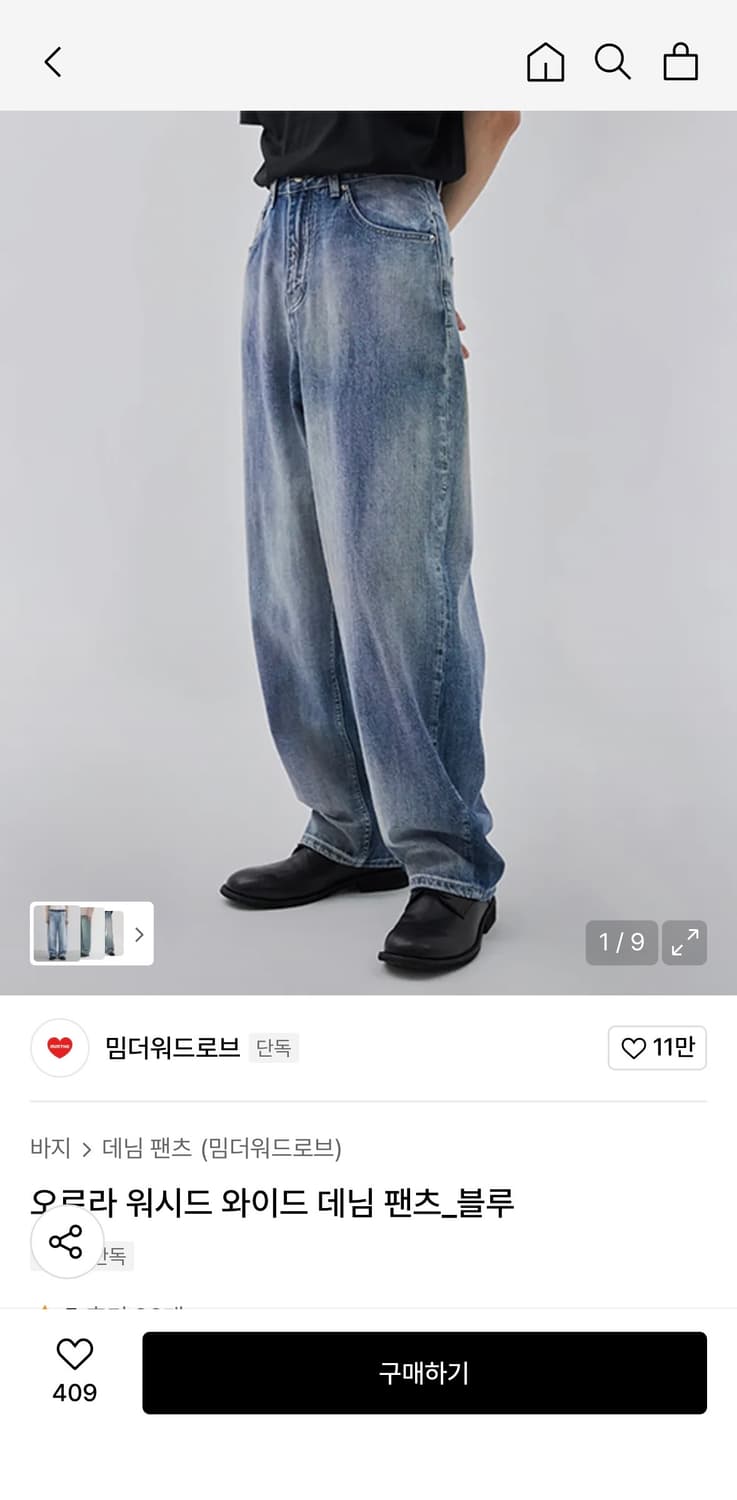Go to home via the house icon
The width and height of the screenshot is (737, 1500).
click(x=545, y=61)
